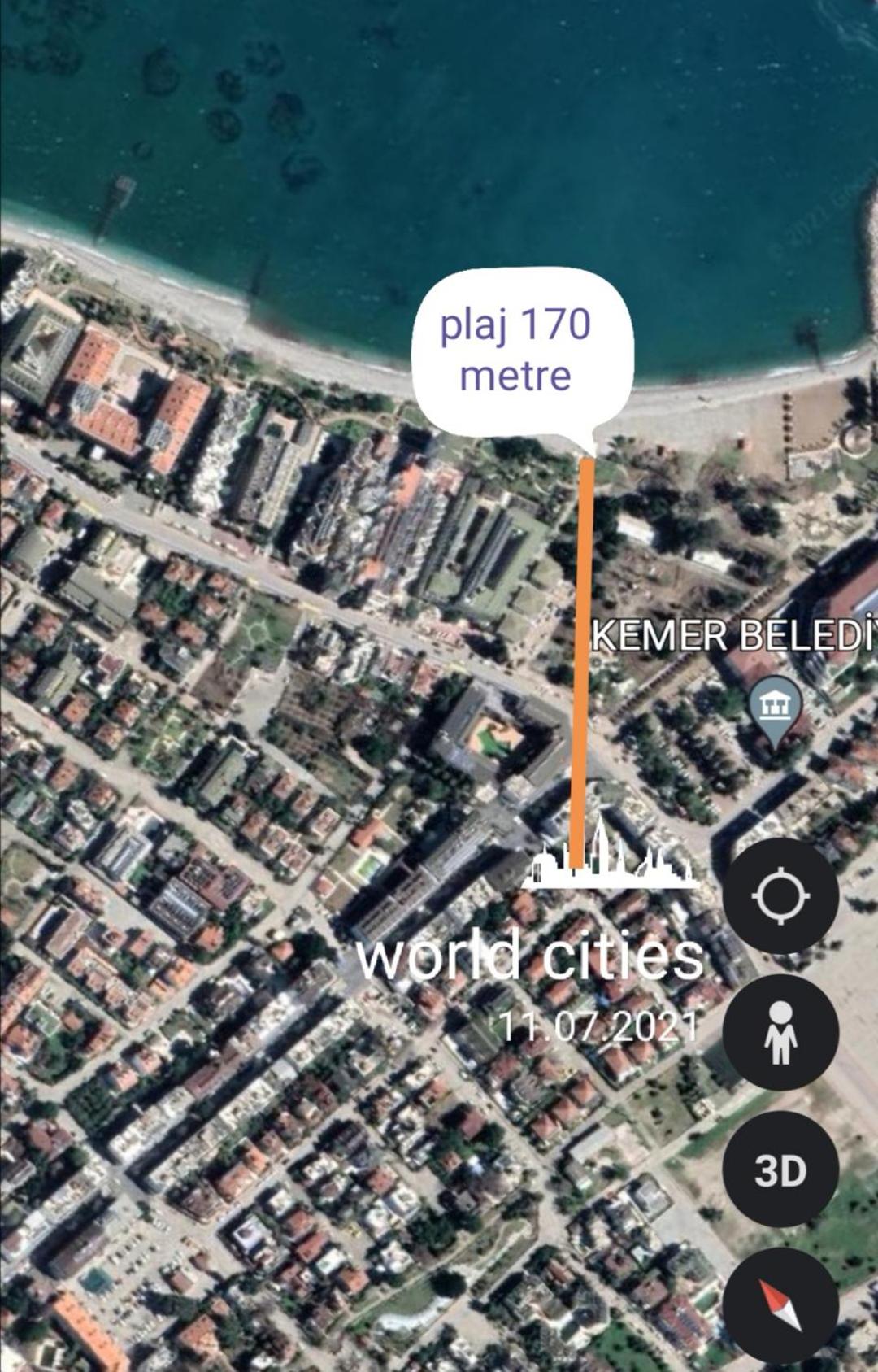
Task: Switch the map to 3D view
Action: tap(780, 1169)
